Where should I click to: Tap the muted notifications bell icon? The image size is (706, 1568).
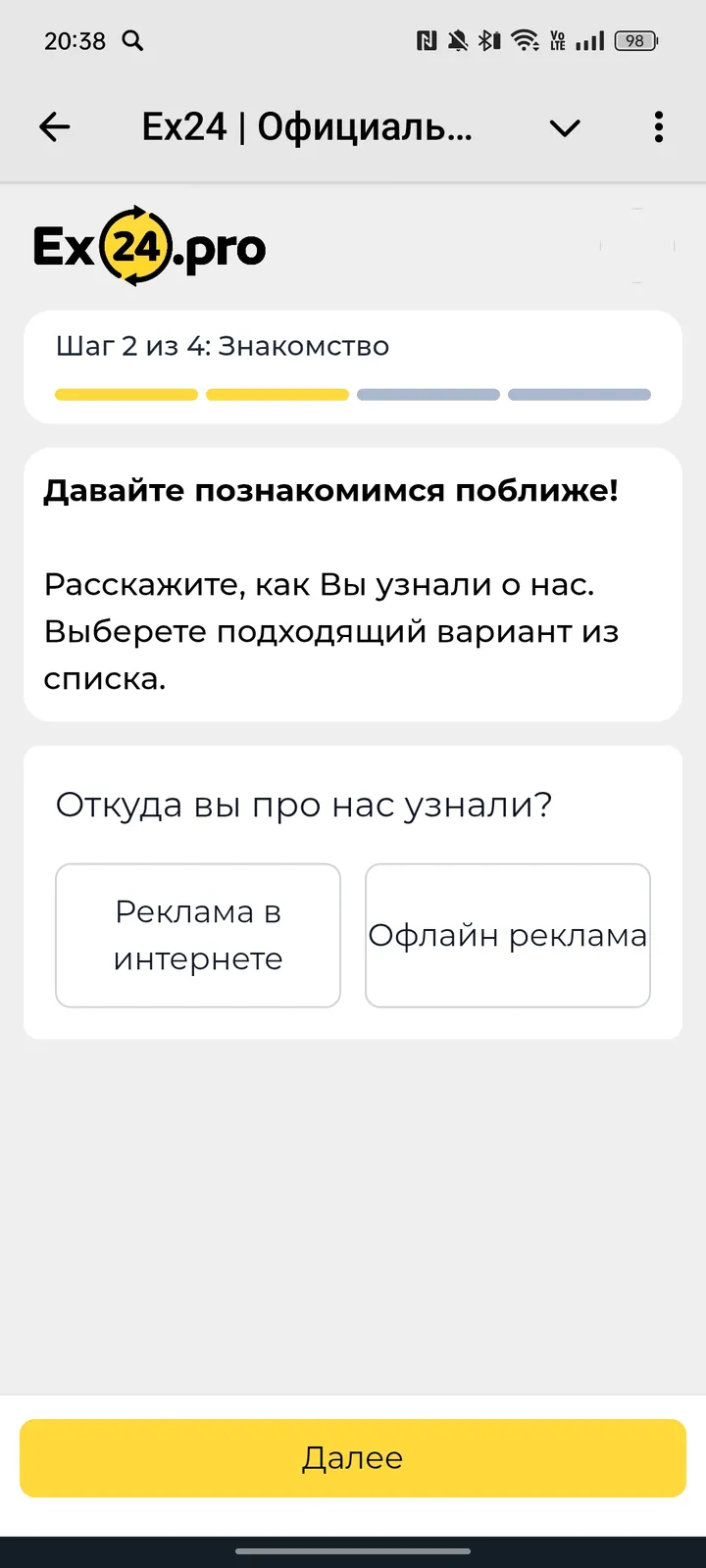457,40
